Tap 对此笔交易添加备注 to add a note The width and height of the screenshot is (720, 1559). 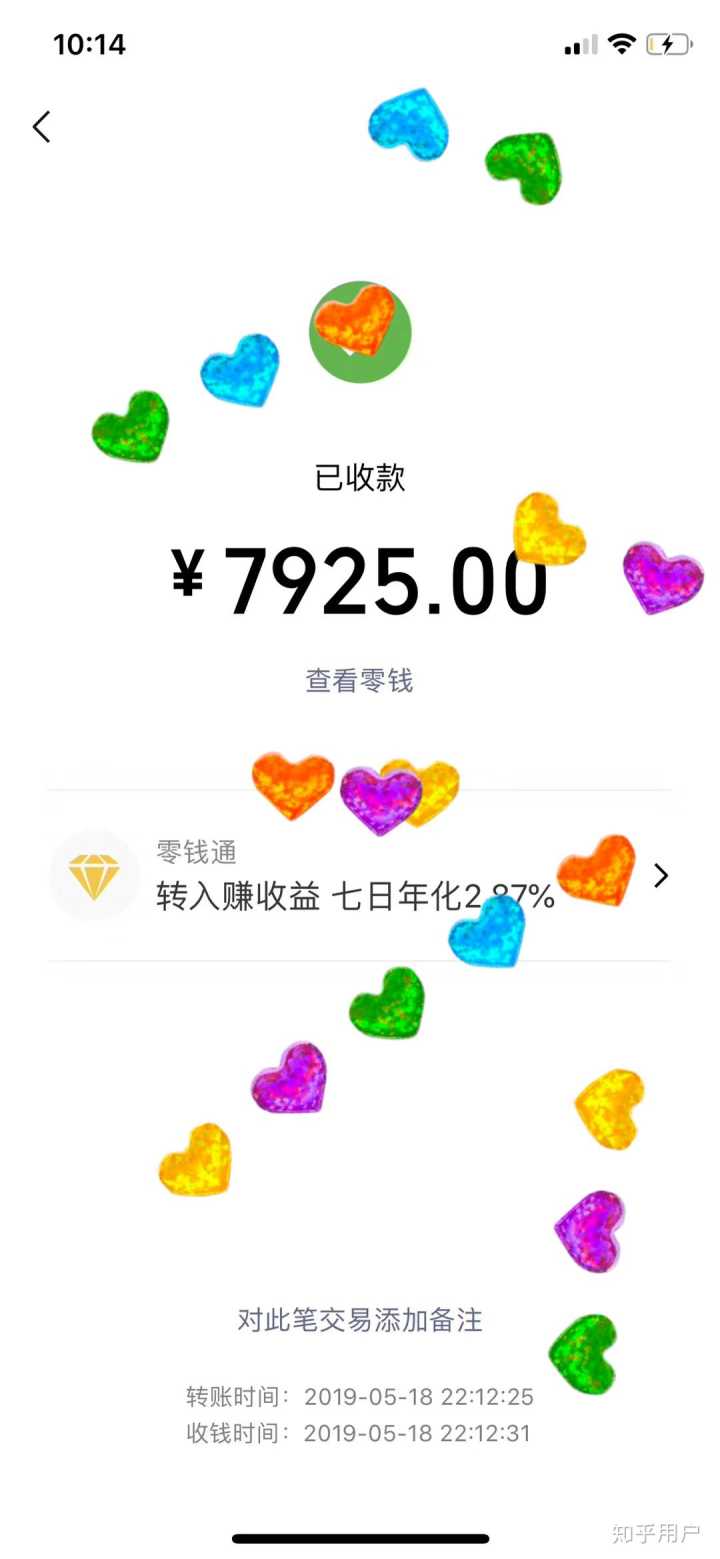359,1320
